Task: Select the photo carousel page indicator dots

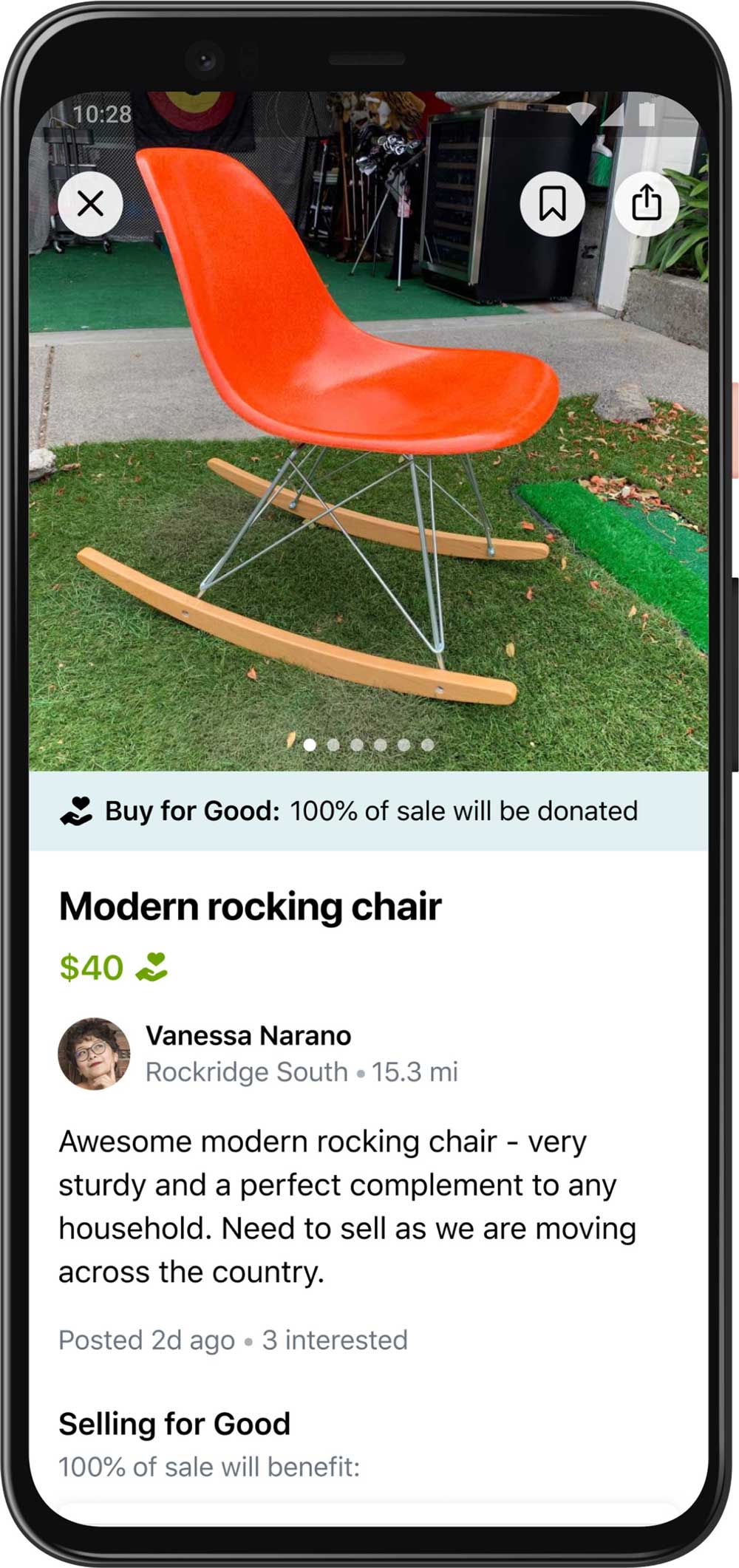Action: tap(368, 745)
